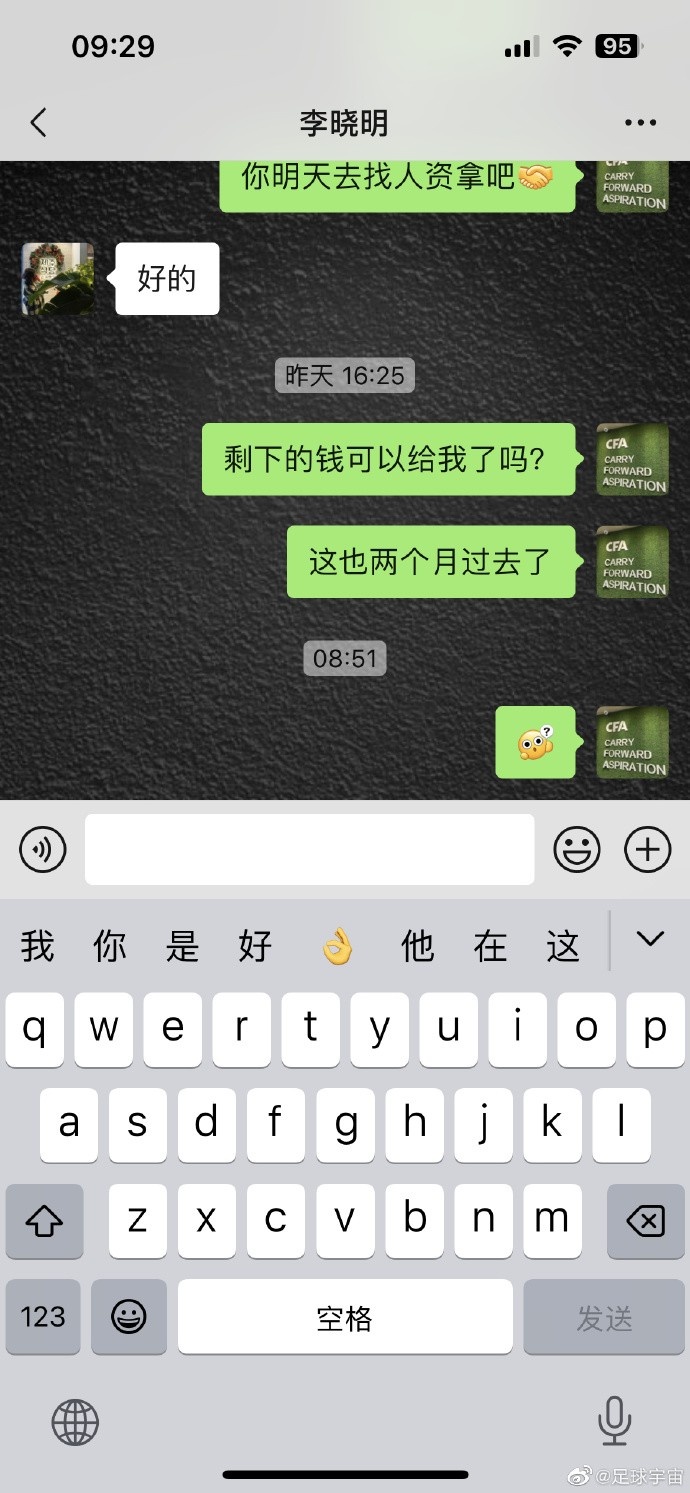Open the plus attachments menu
Image resolution: width=690 pixels, height=1493 pixels.
[647, 850]
